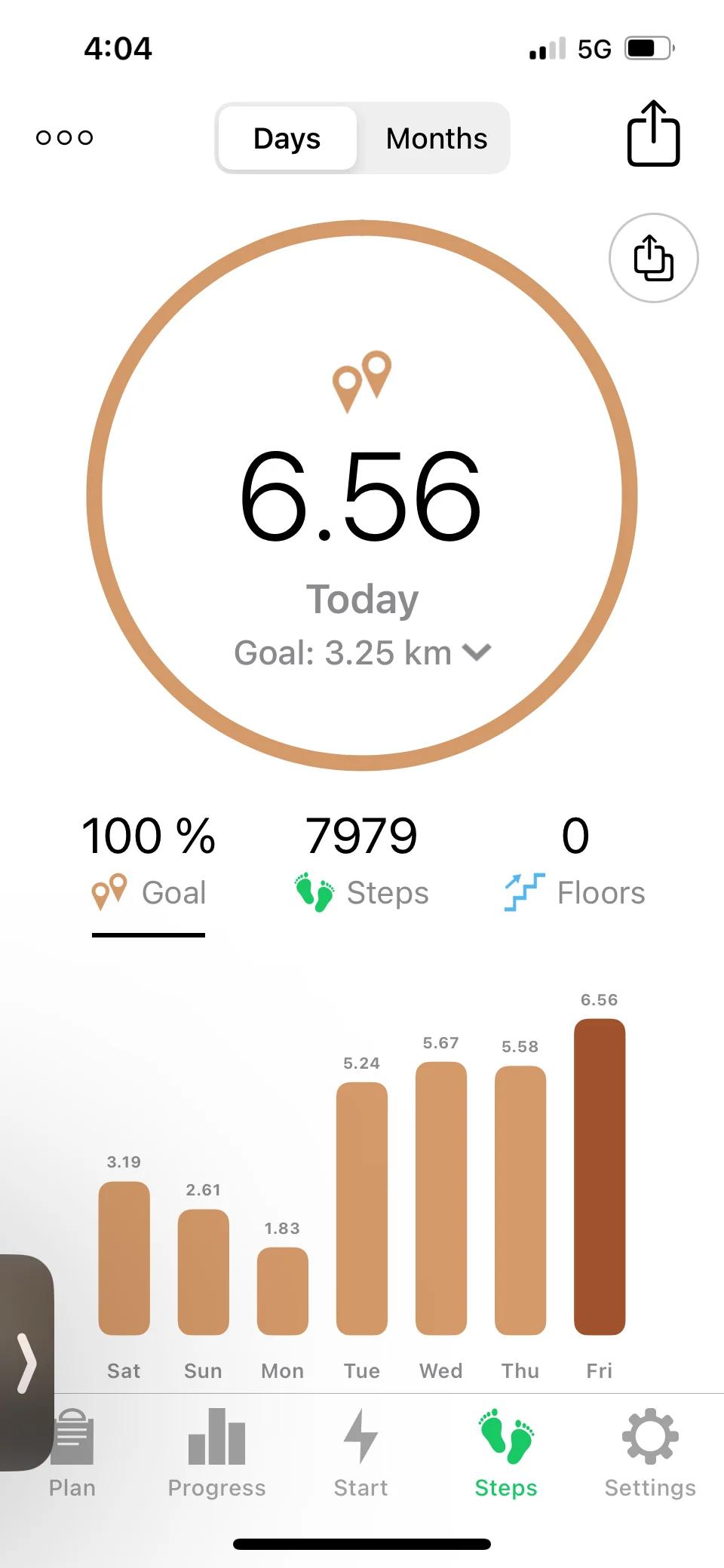
Task: Go to the Progress tab
Action: [217, 1453]
